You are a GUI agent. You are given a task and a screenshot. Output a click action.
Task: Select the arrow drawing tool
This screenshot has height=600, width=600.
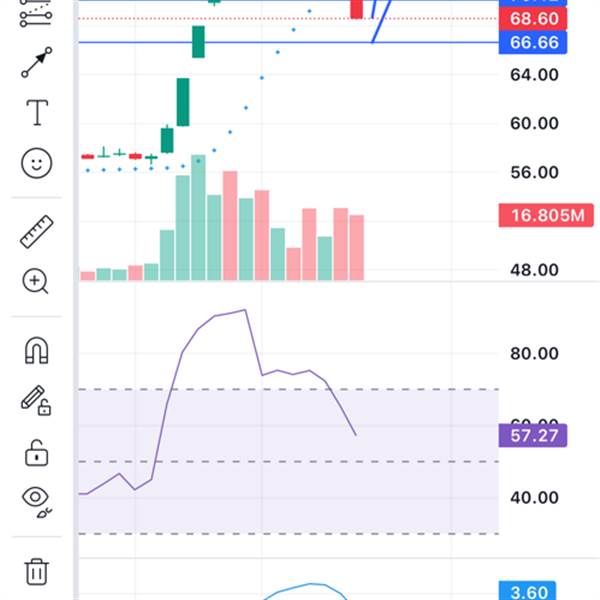36,62
